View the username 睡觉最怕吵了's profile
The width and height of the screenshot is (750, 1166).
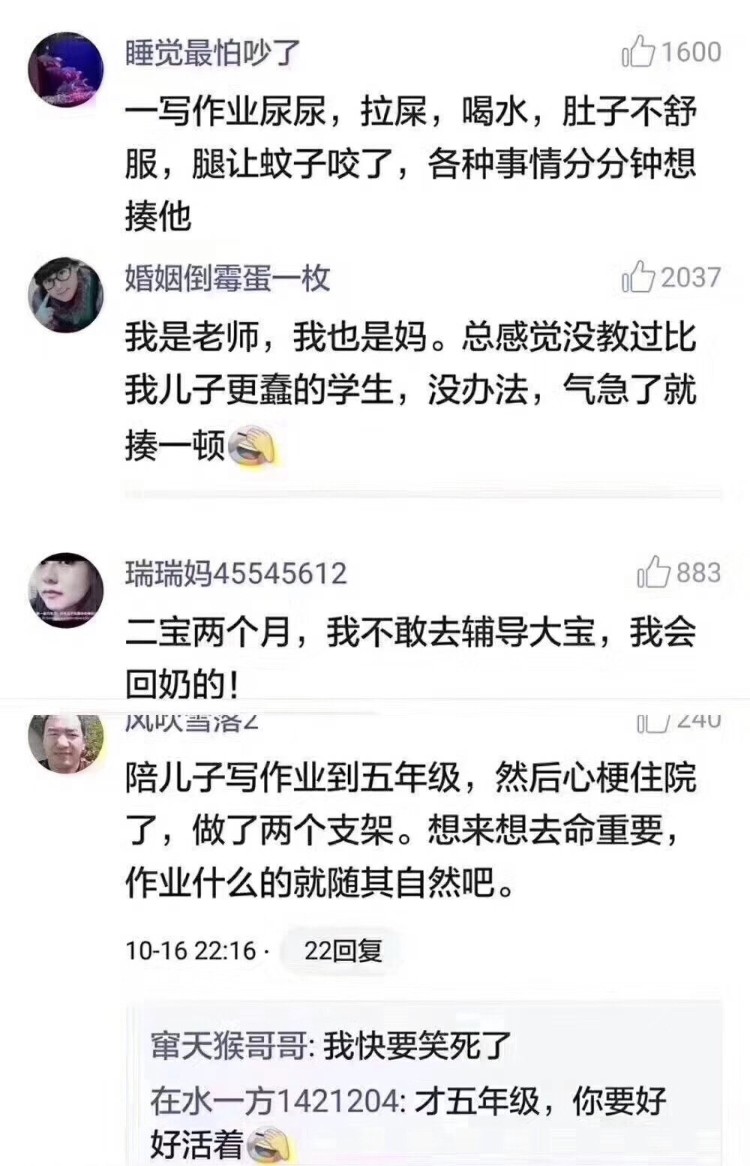(x=212, y=52)
